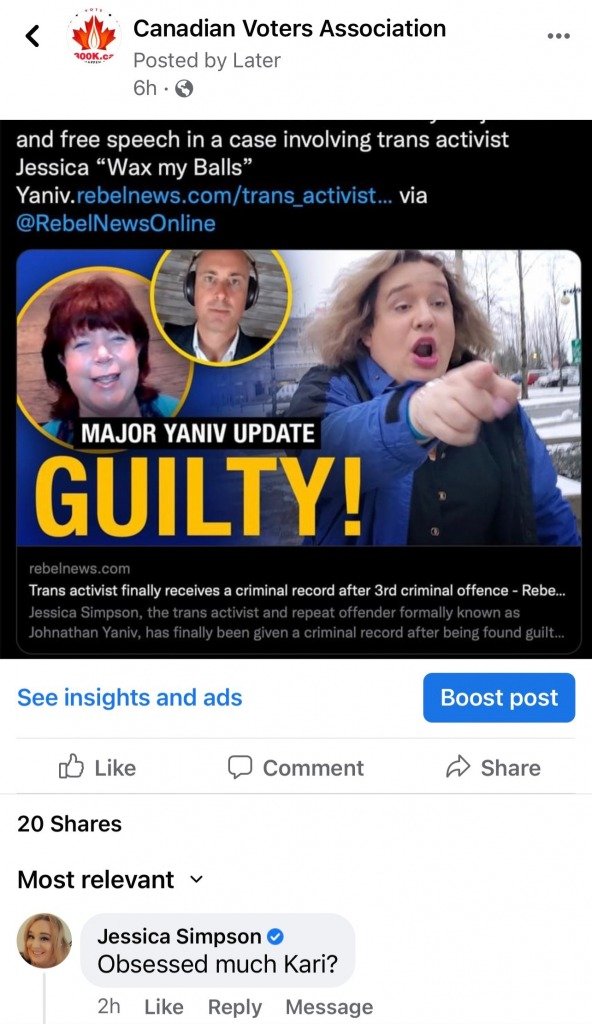Go back using the back arrow

tap(33, 36)
